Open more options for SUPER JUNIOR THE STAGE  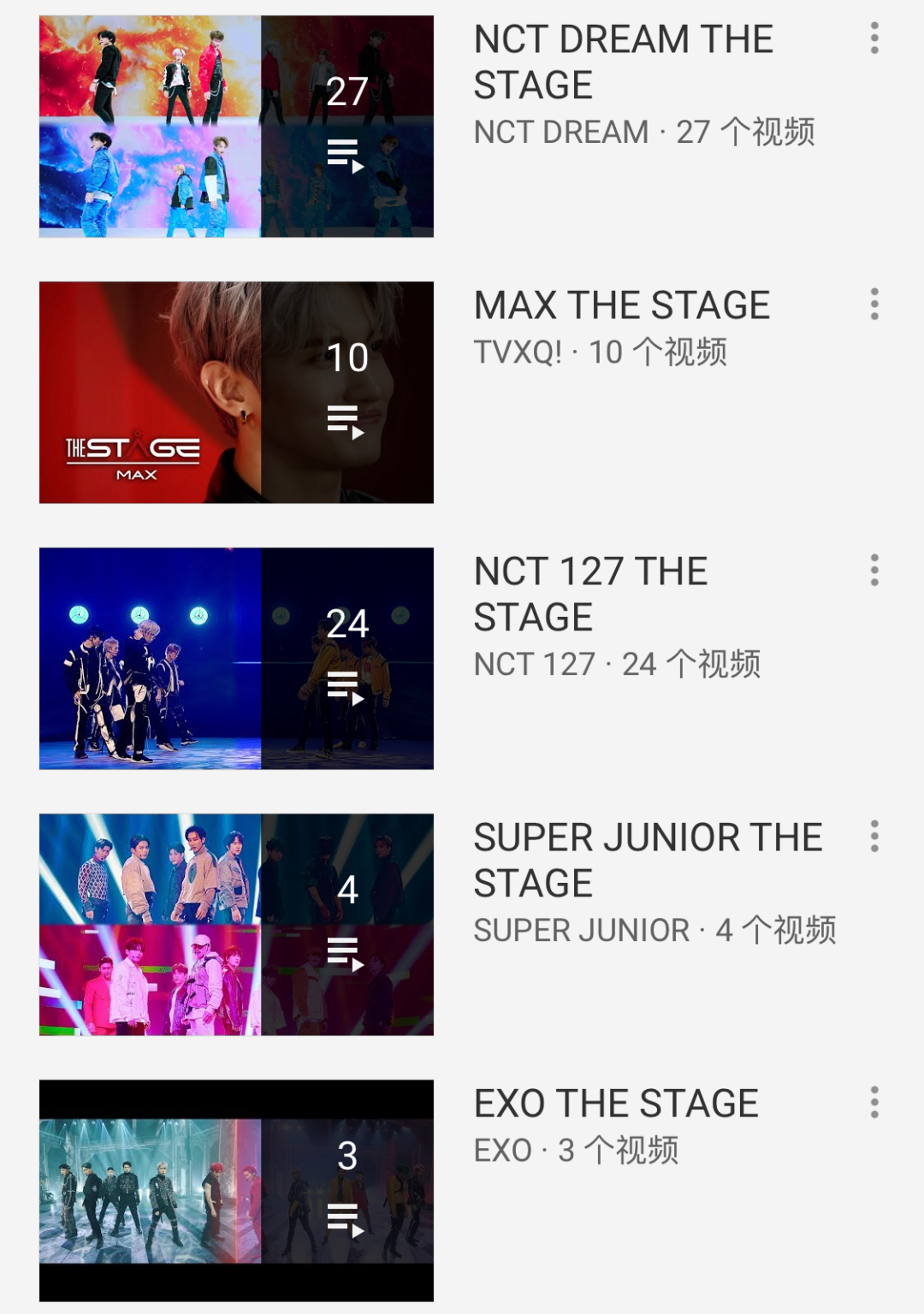(x=874, y=837)
